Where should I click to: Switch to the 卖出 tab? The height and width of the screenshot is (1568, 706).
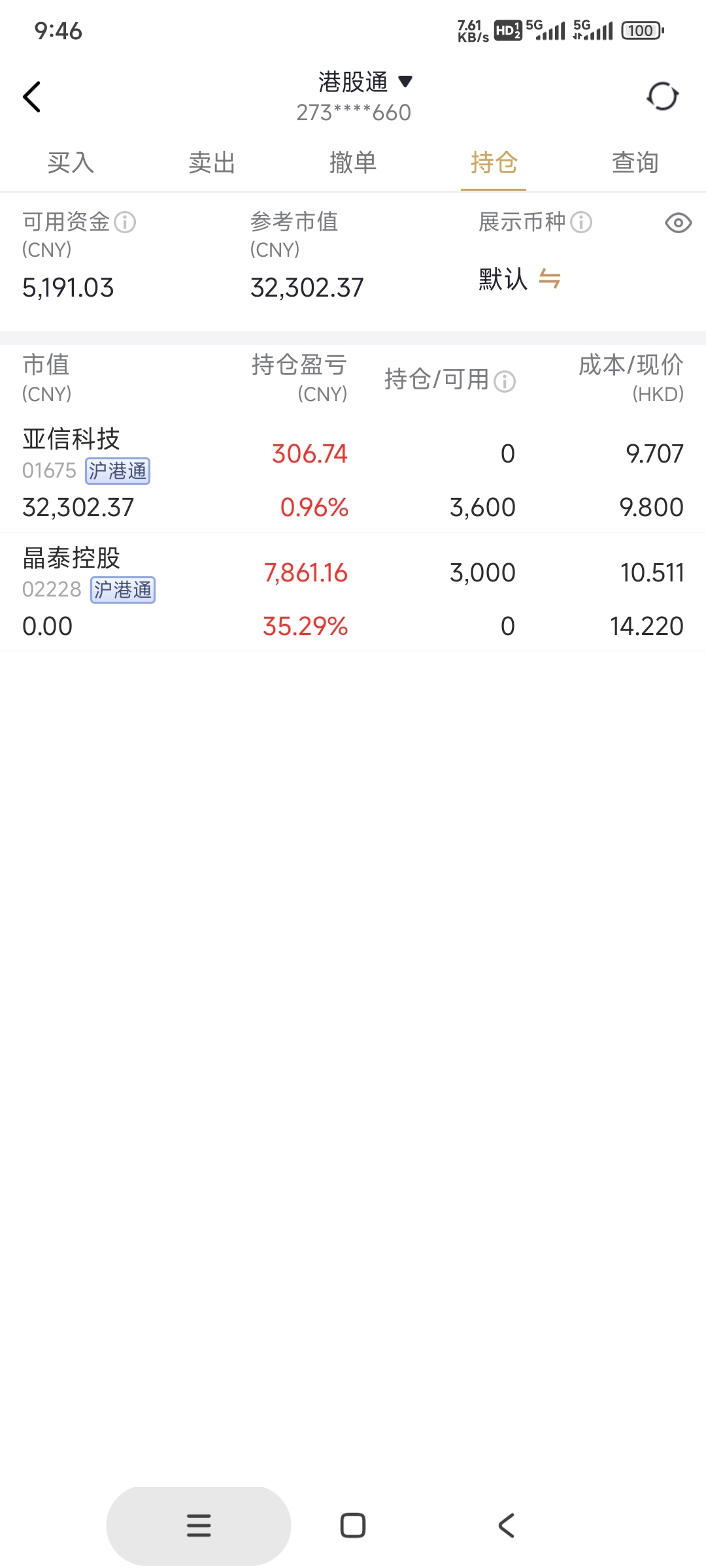click(x=212, y=163)
